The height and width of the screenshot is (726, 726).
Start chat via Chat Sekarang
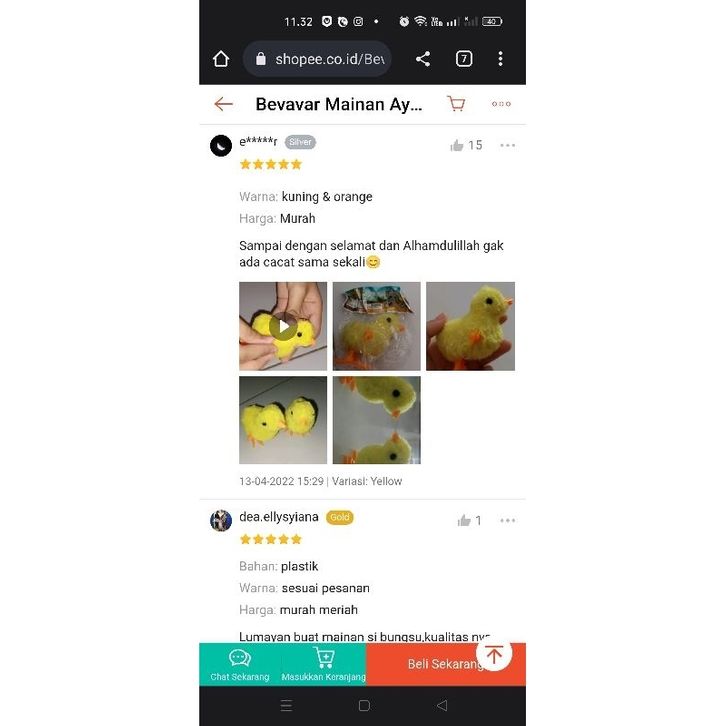[x=240, y=664]
